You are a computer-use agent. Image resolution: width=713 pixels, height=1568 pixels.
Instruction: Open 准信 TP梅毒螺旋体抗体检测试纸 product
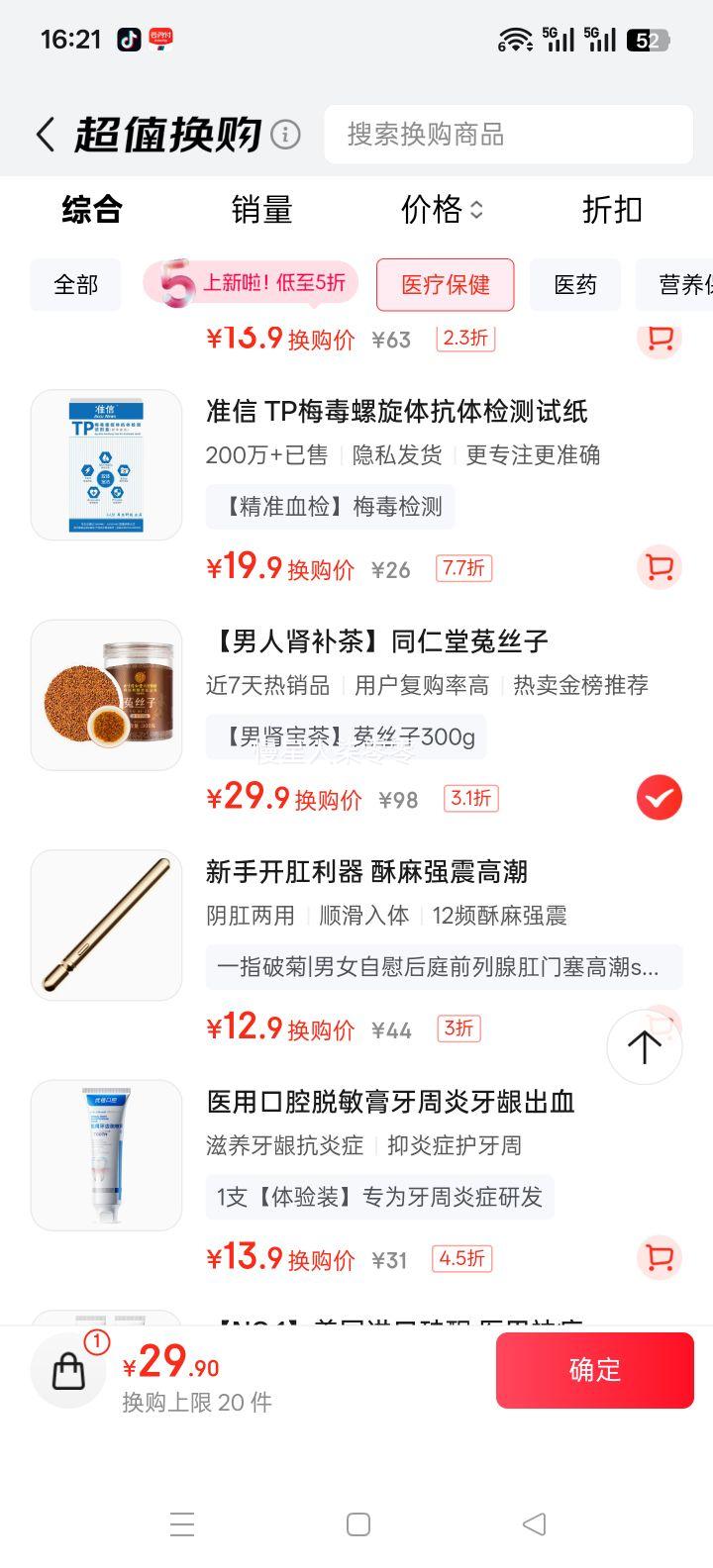pyautogui.click(x=396, y=412)
